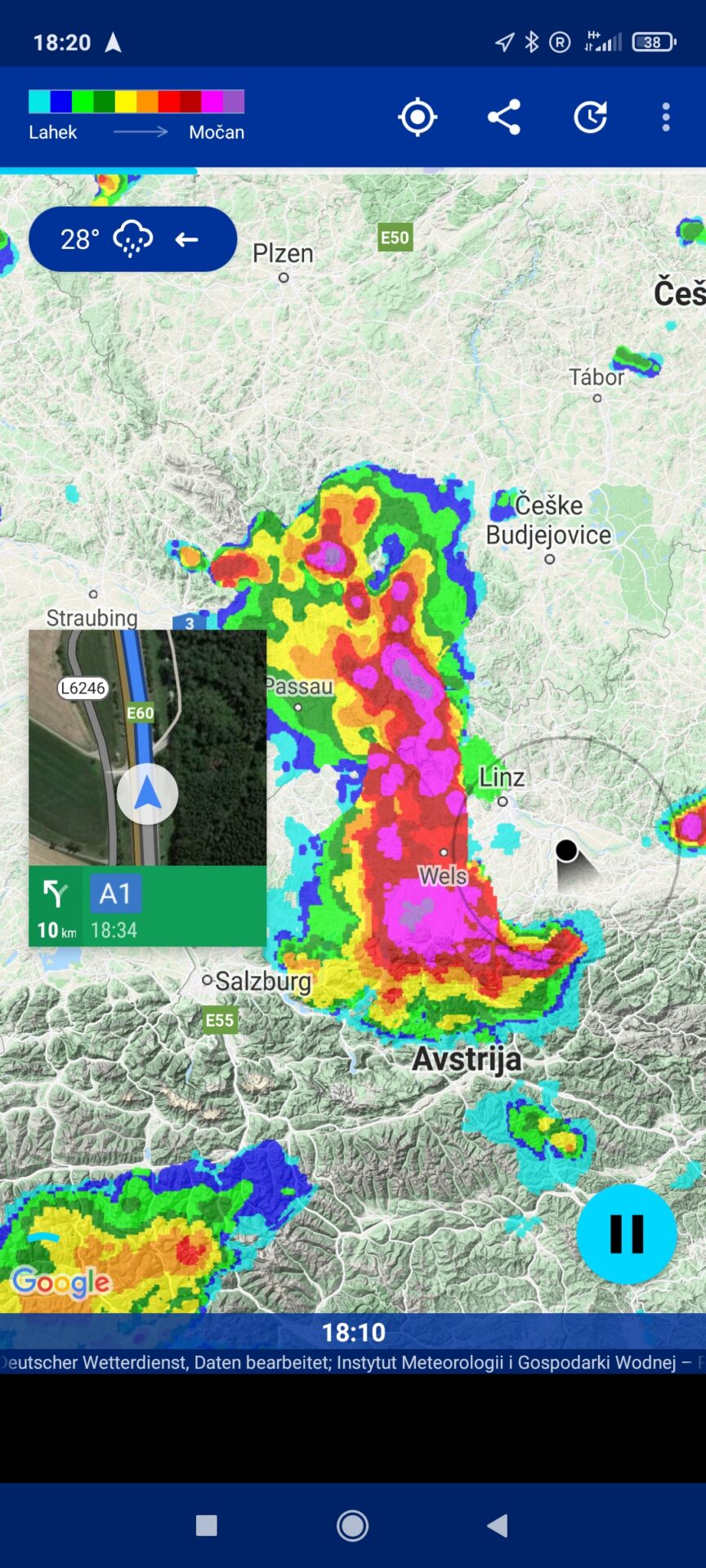This screenshot has height=1568, width=706.
Task: Tap the 28° weather pill
Action: click(133, 239)
